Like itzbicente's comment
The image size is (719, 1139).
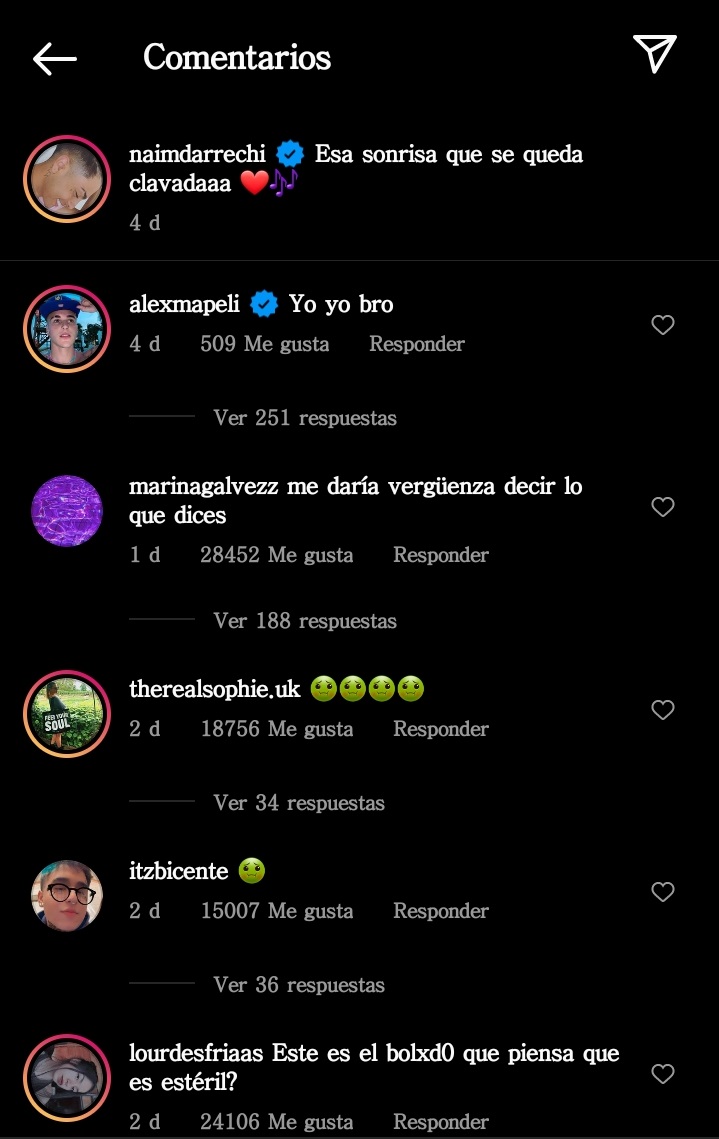point(663,892)
